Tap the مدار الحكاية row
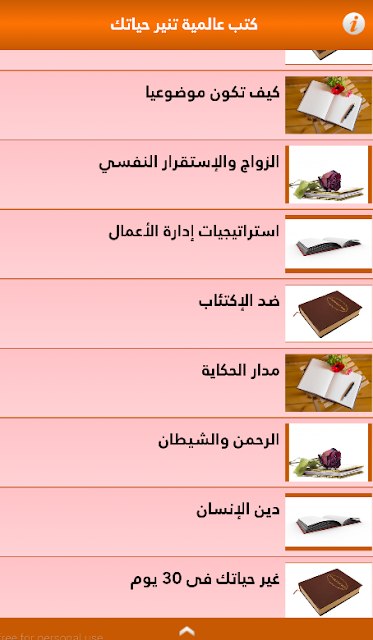373x640 pixels. tap(186, 383)
